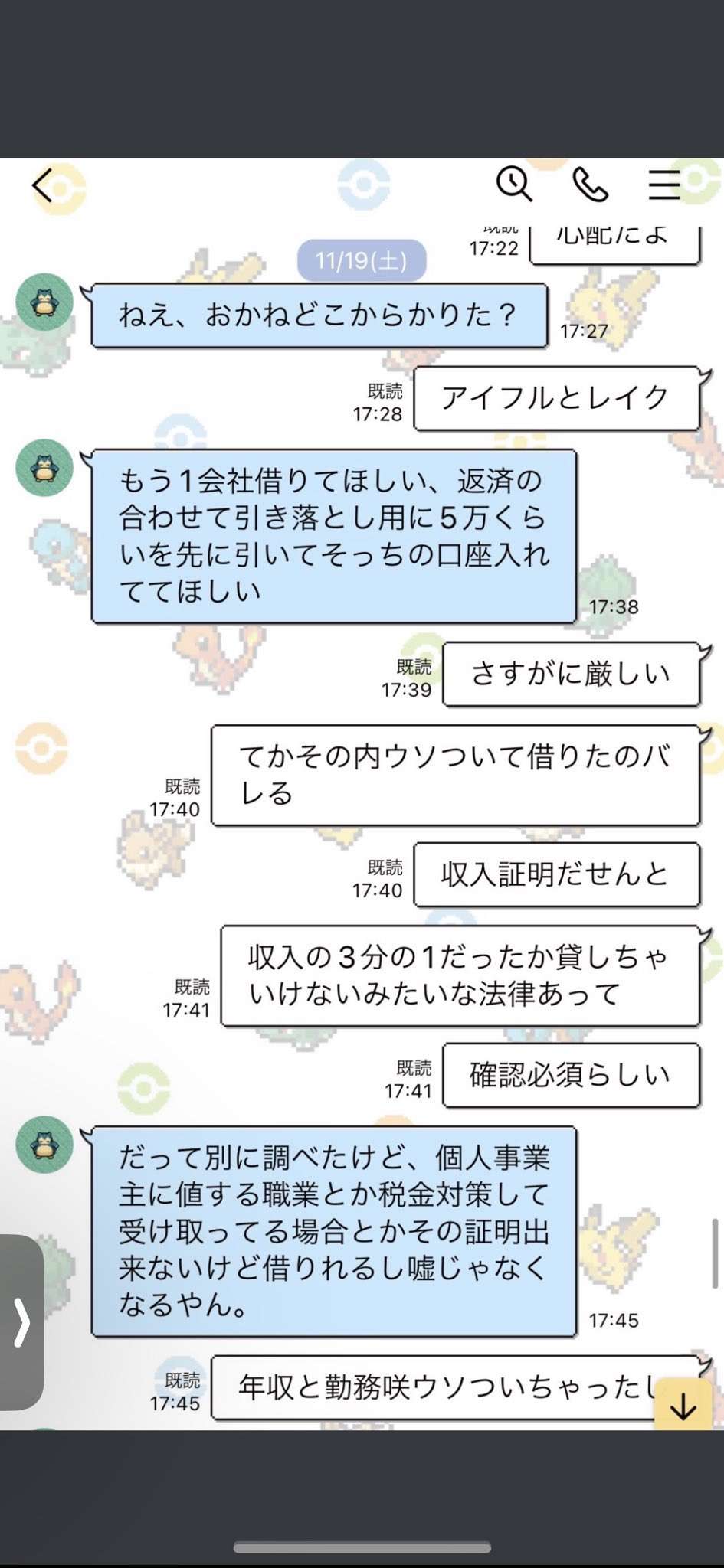This screenshot has width=724, height=1568.
Task: View profile from avatar beside "だって別に調べたけど"
Action: coord(44,1145)
